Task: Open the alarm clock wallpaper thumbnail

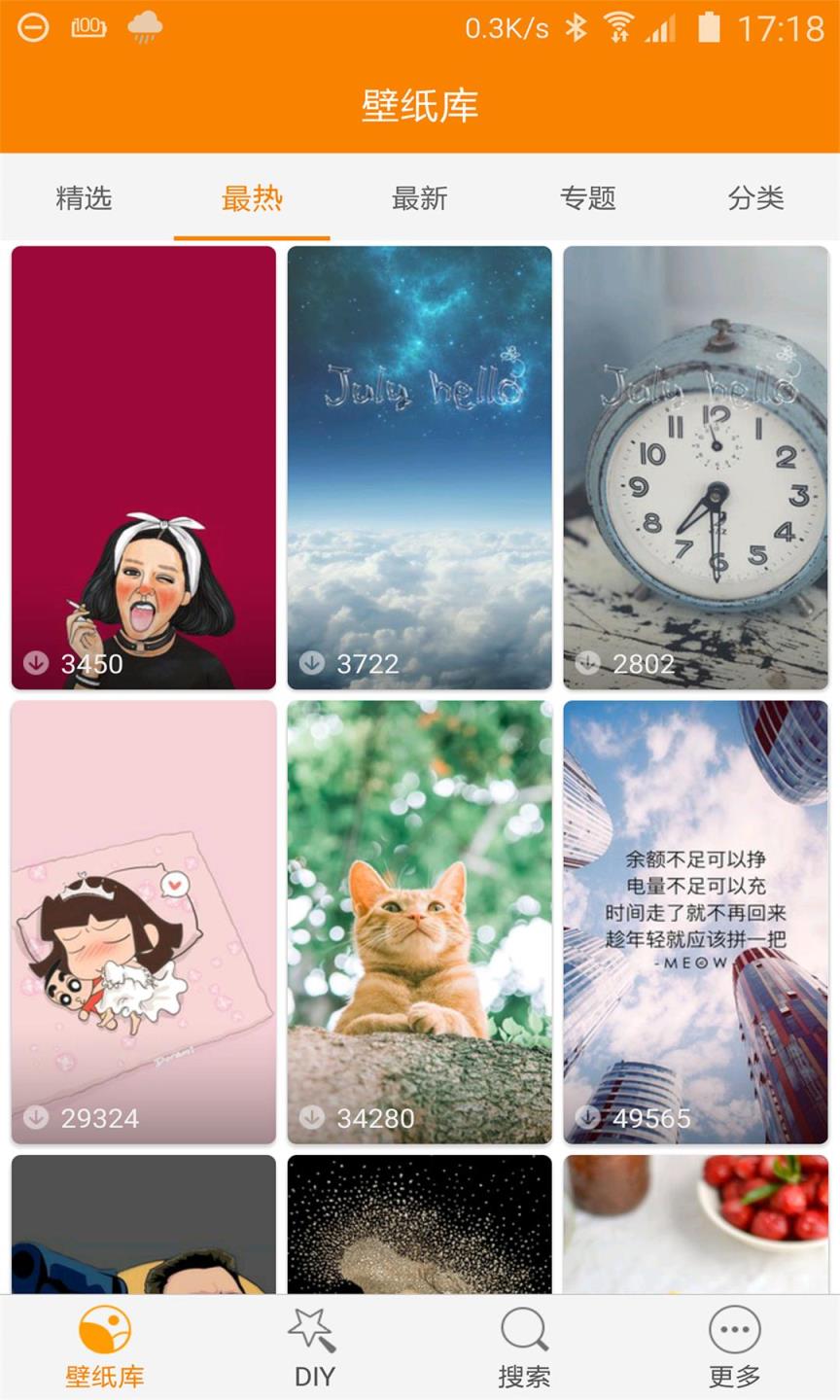Action: point(695,467)
